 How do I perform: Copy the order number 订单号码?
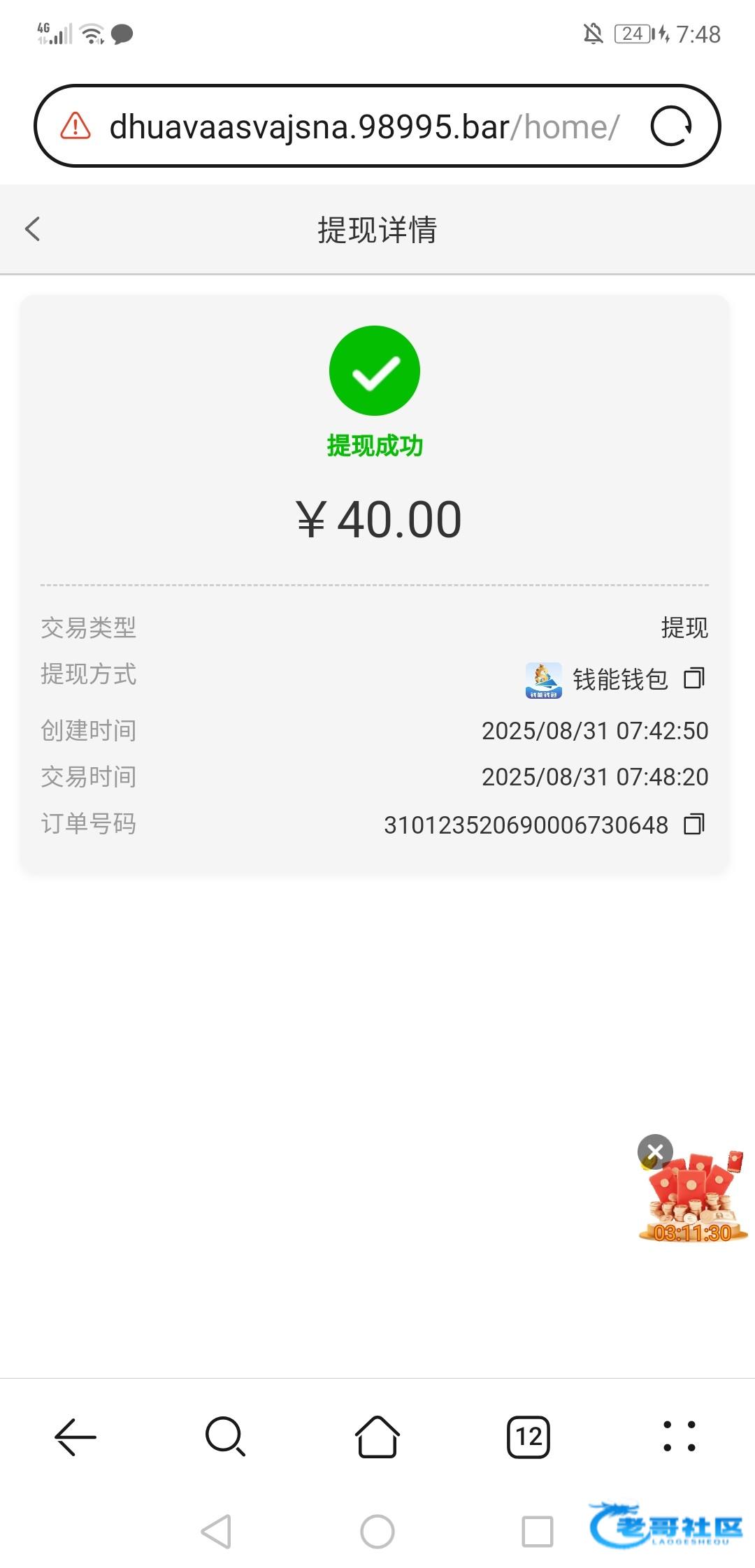[694, 825]
